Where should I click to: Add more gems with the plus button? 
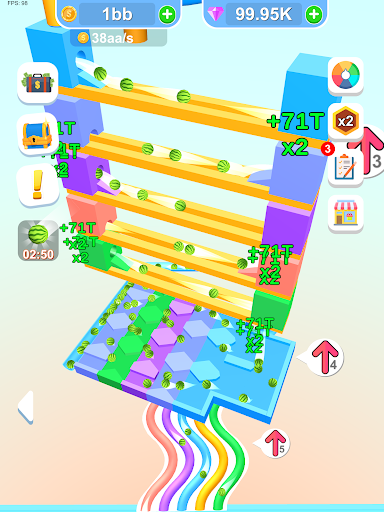(x=314, y=14)
